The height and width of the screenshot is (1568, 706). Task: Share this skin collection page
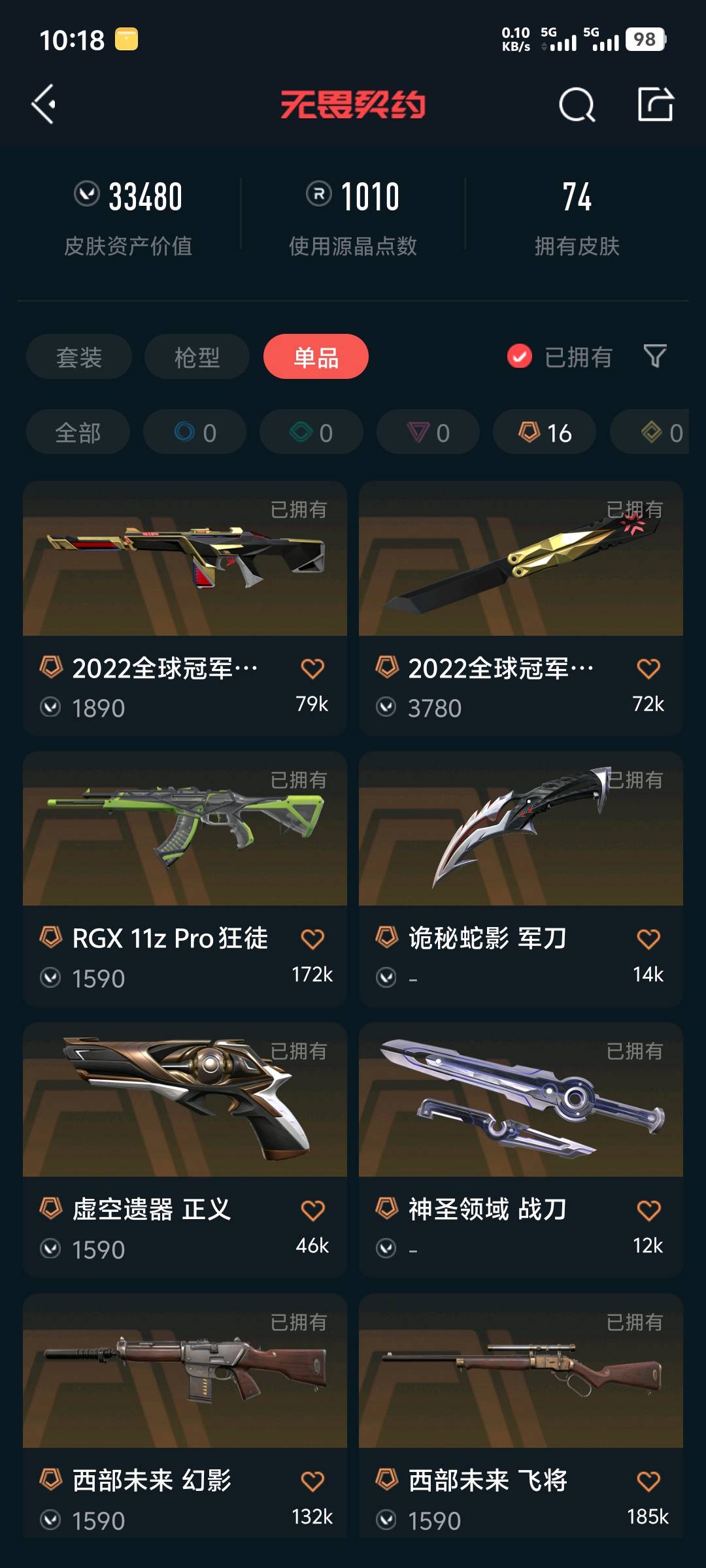655,105
